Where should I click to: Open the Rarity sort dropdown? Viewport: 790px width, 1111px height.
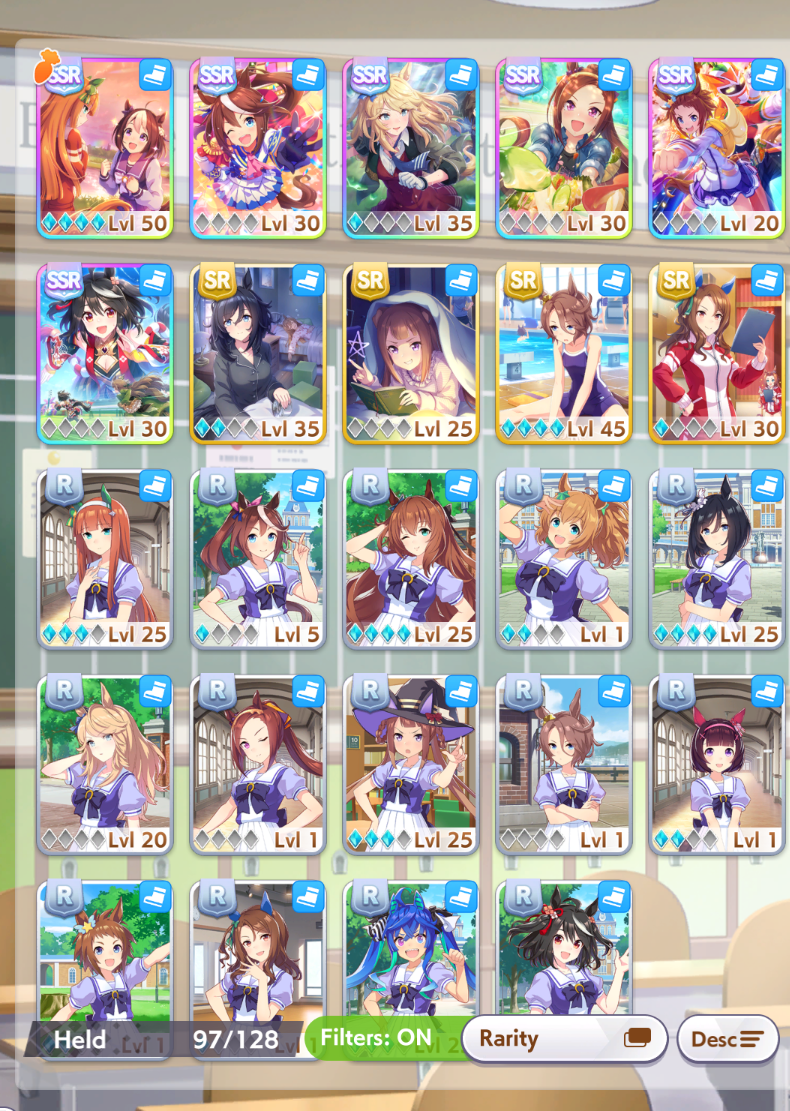tap(564, 1039)
